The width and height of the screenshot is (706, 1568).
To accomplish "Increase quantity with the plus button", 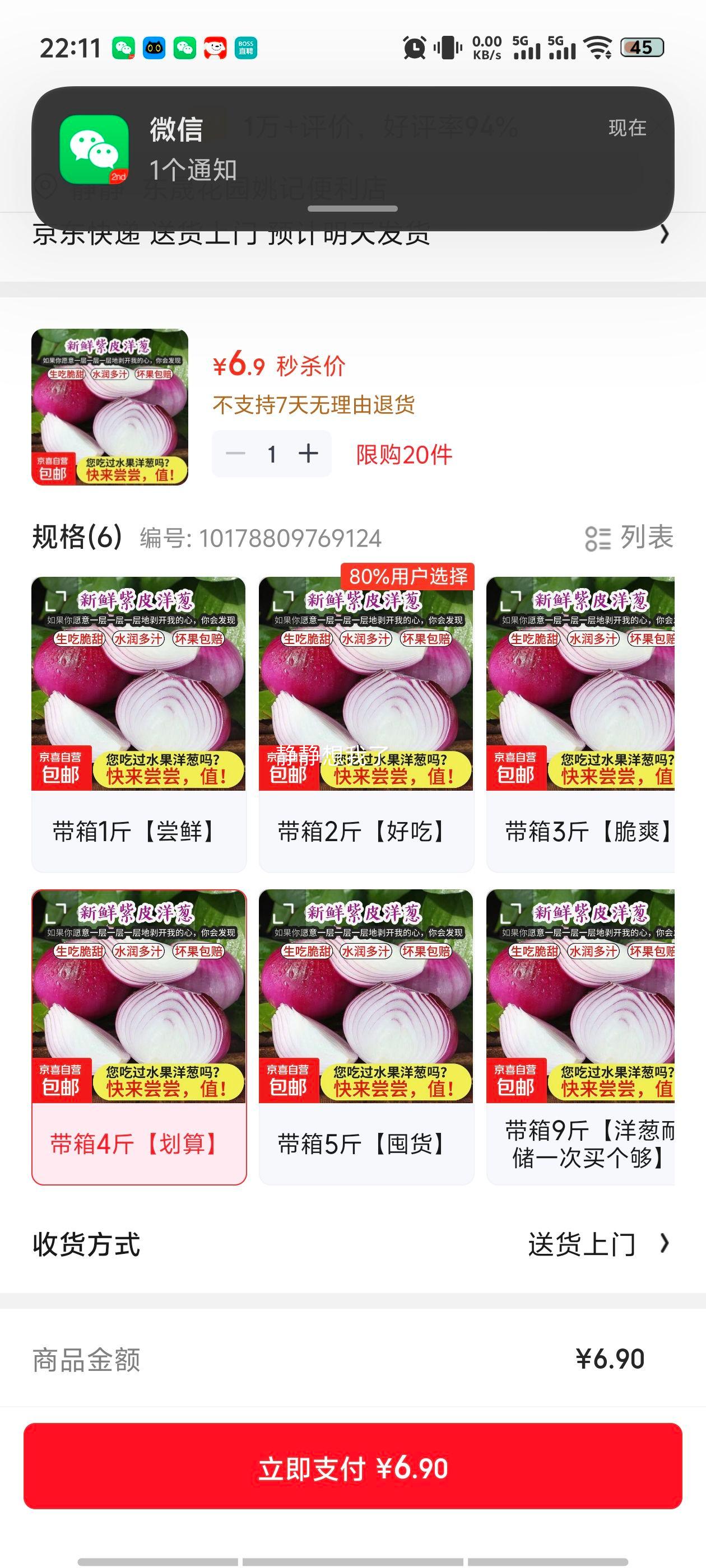I will pyautogui.click(x=309, y=454).
